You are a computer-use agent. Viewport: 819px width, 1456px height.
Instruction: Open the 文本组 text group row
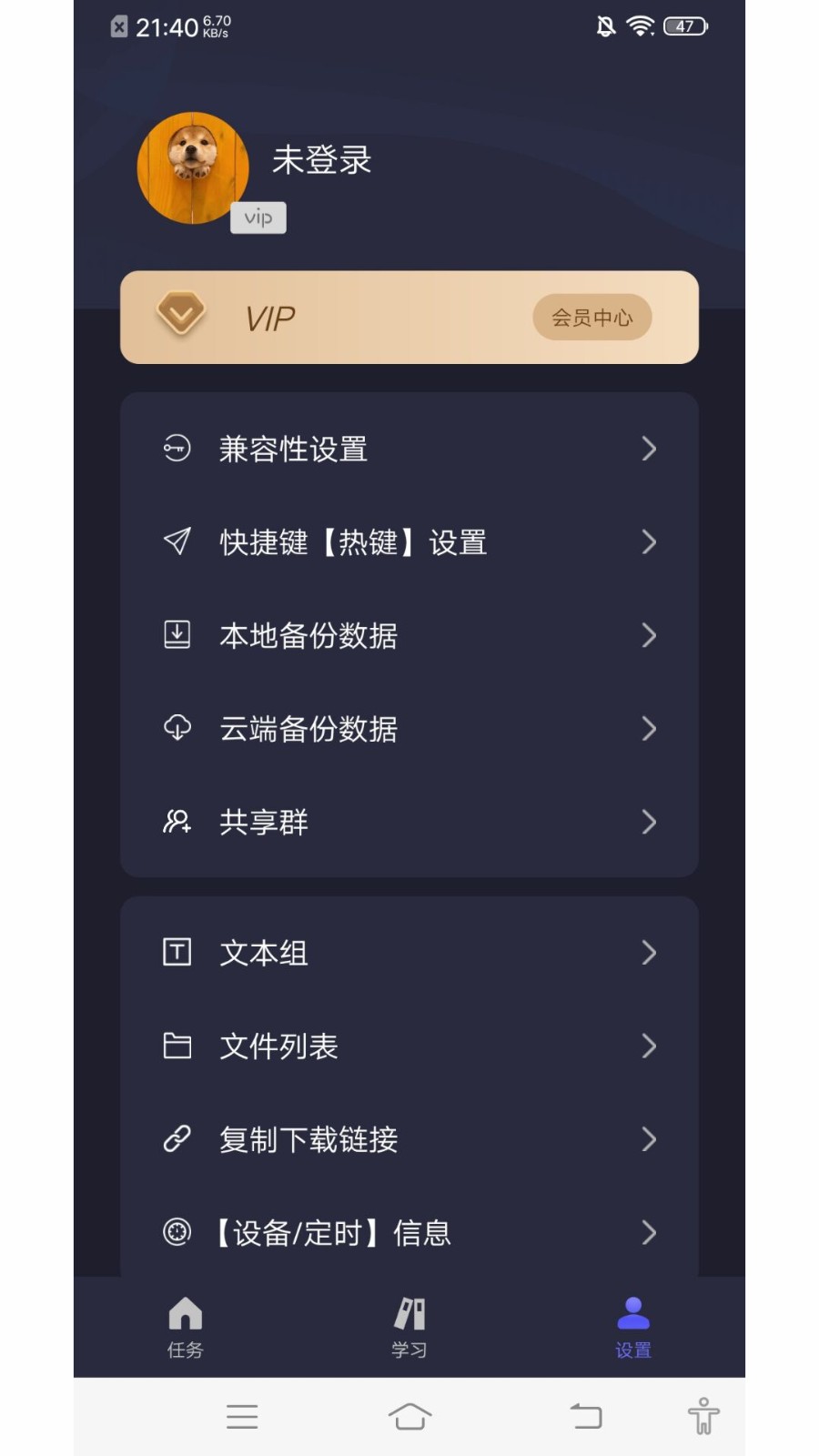pos(409,953)
